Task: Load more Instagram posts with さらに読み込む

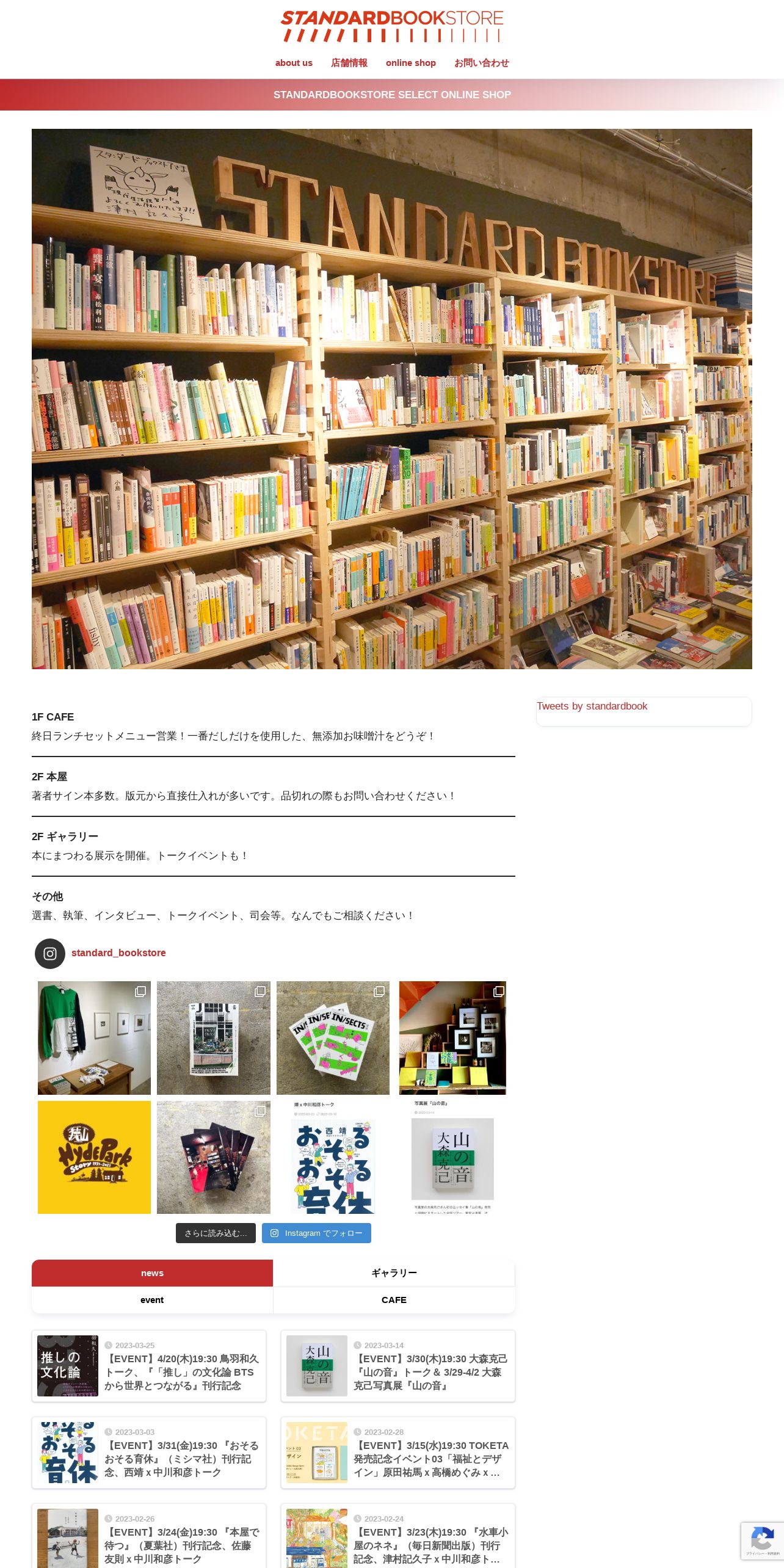Action: coord(216,1233)
